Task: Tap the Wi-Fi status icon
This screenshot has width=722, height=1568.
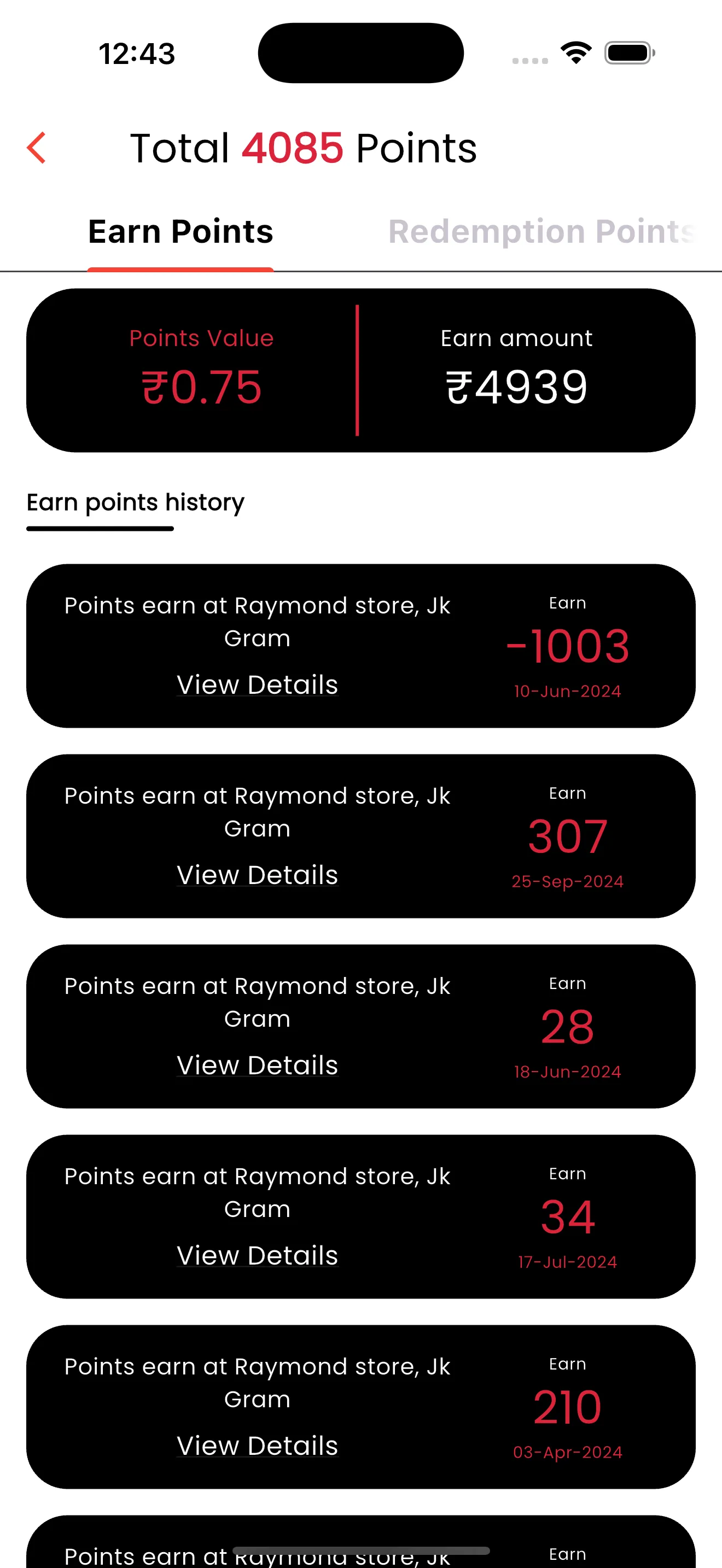Action: [575, 52]
